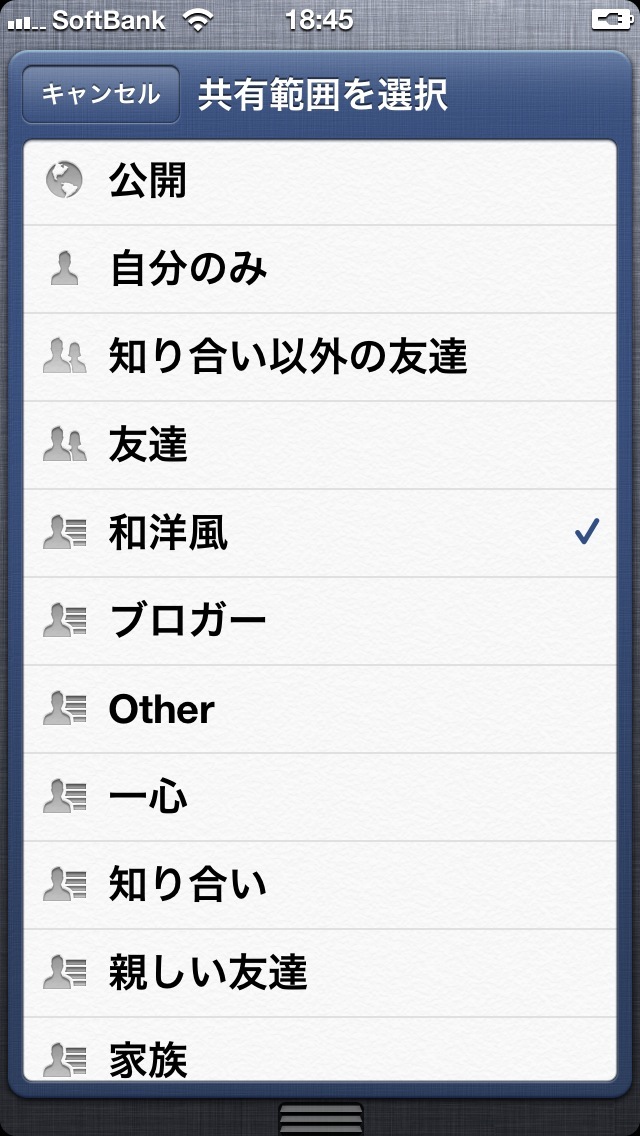Screen dimensions: 640x1136
Task: Select 公開 as sharing audience
Action: point(320,182)
